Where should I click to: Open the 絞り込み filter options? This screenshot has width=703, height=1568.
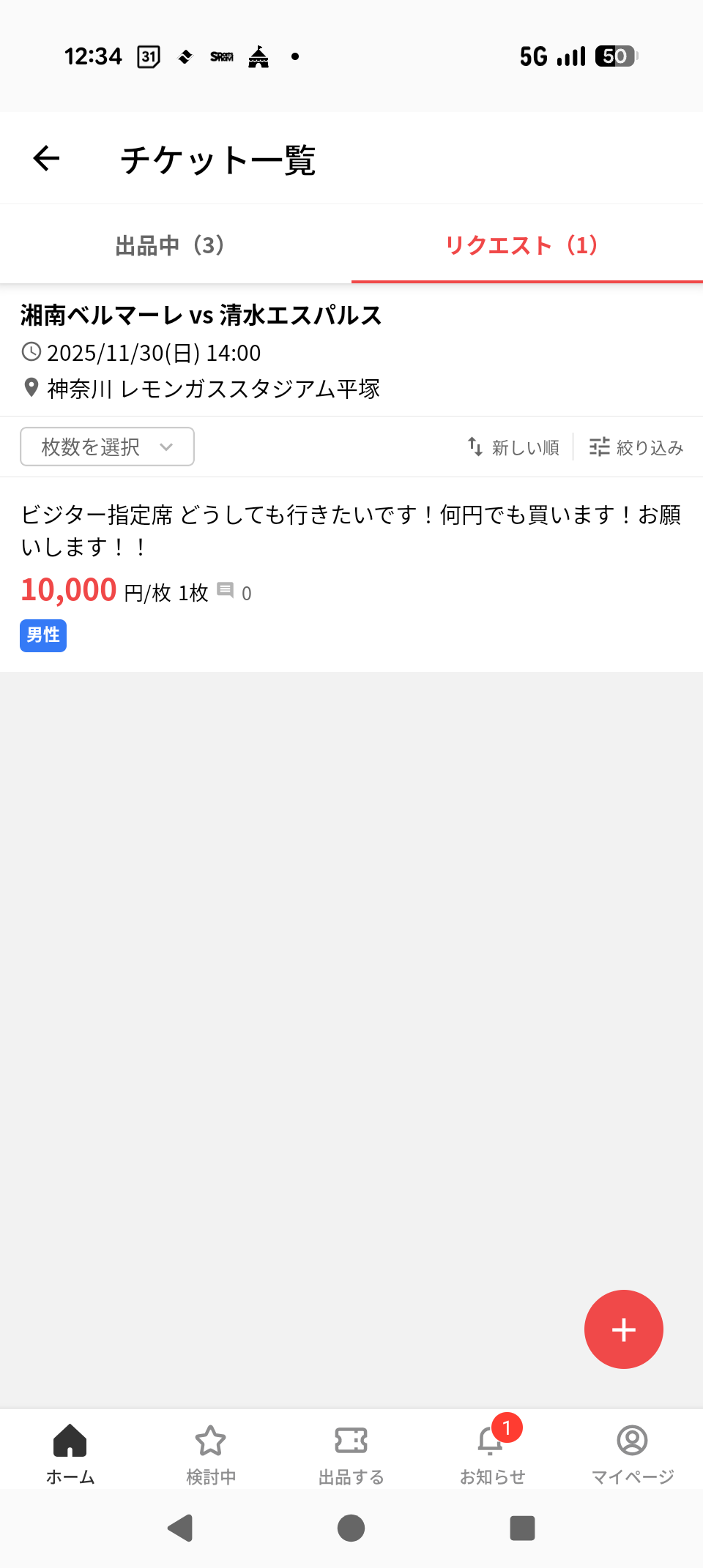[x=636, y=447]
